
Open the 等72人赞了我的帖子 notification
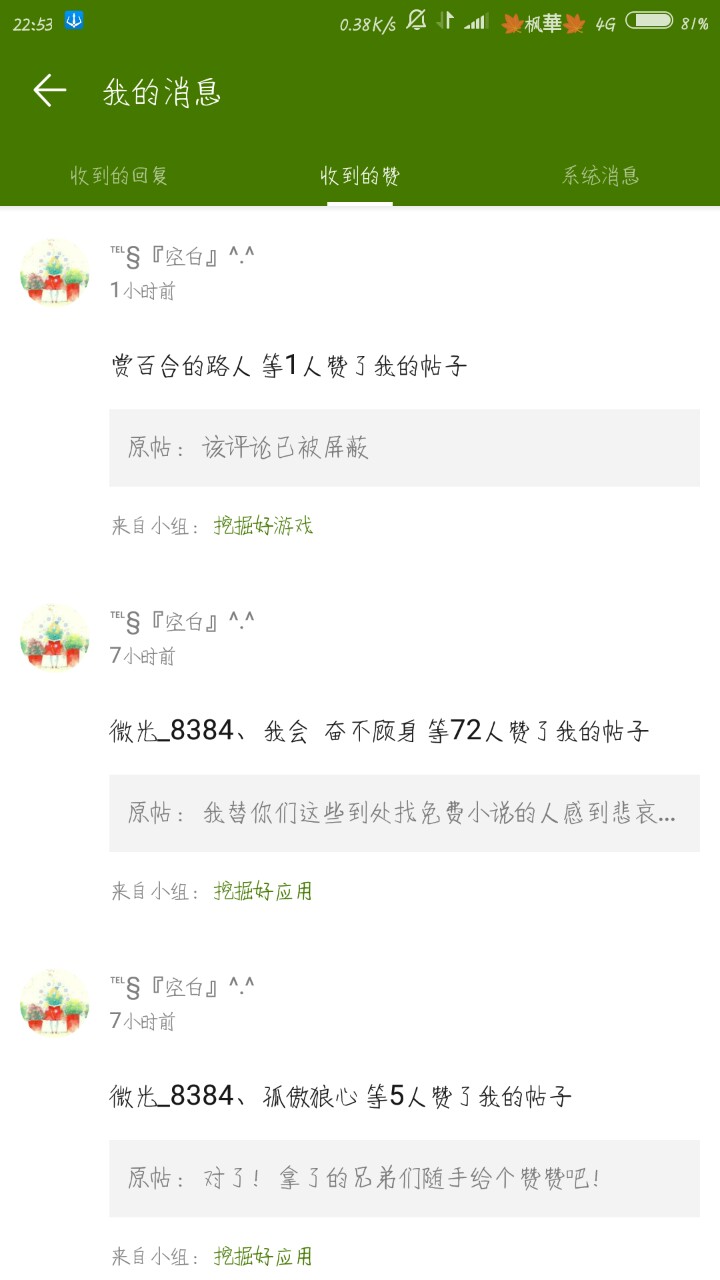pos(379,732)
